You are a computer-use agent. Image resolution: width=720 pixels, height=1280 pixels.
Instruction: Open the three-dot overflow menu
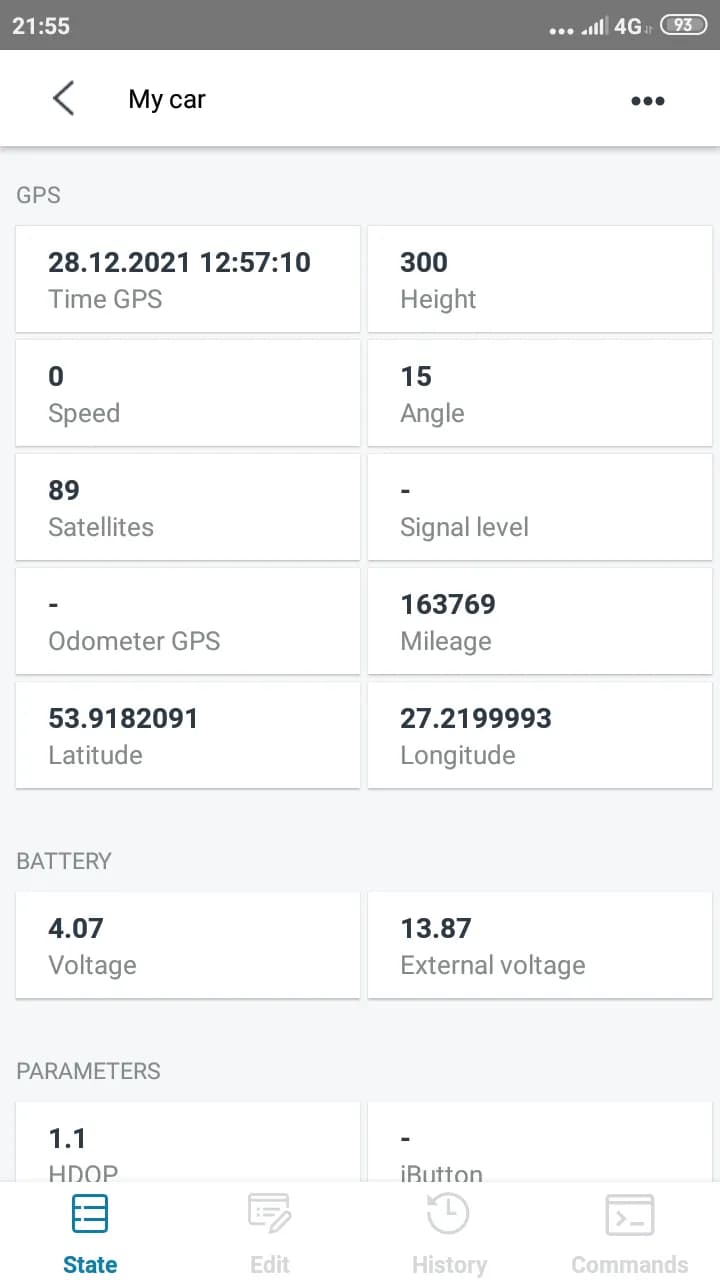pos(647,100)
